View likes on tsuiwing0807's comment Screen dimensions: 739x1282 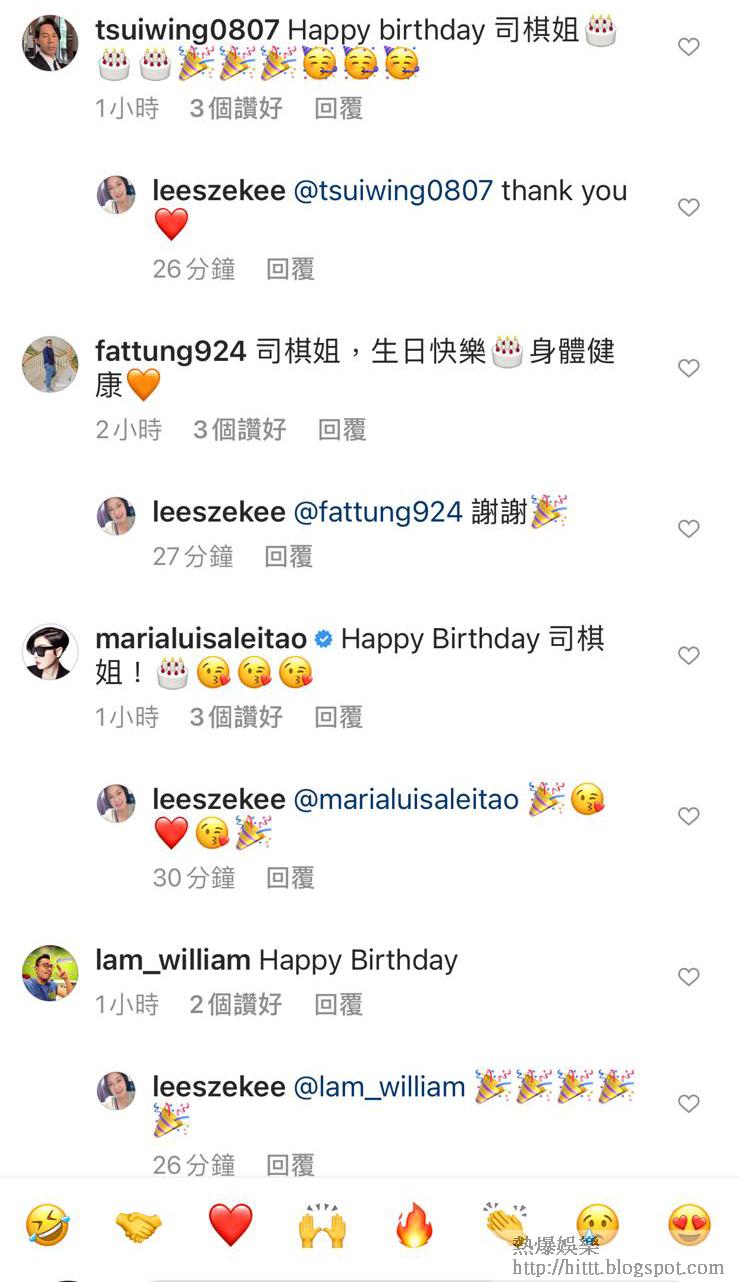(x=237, y=109)
